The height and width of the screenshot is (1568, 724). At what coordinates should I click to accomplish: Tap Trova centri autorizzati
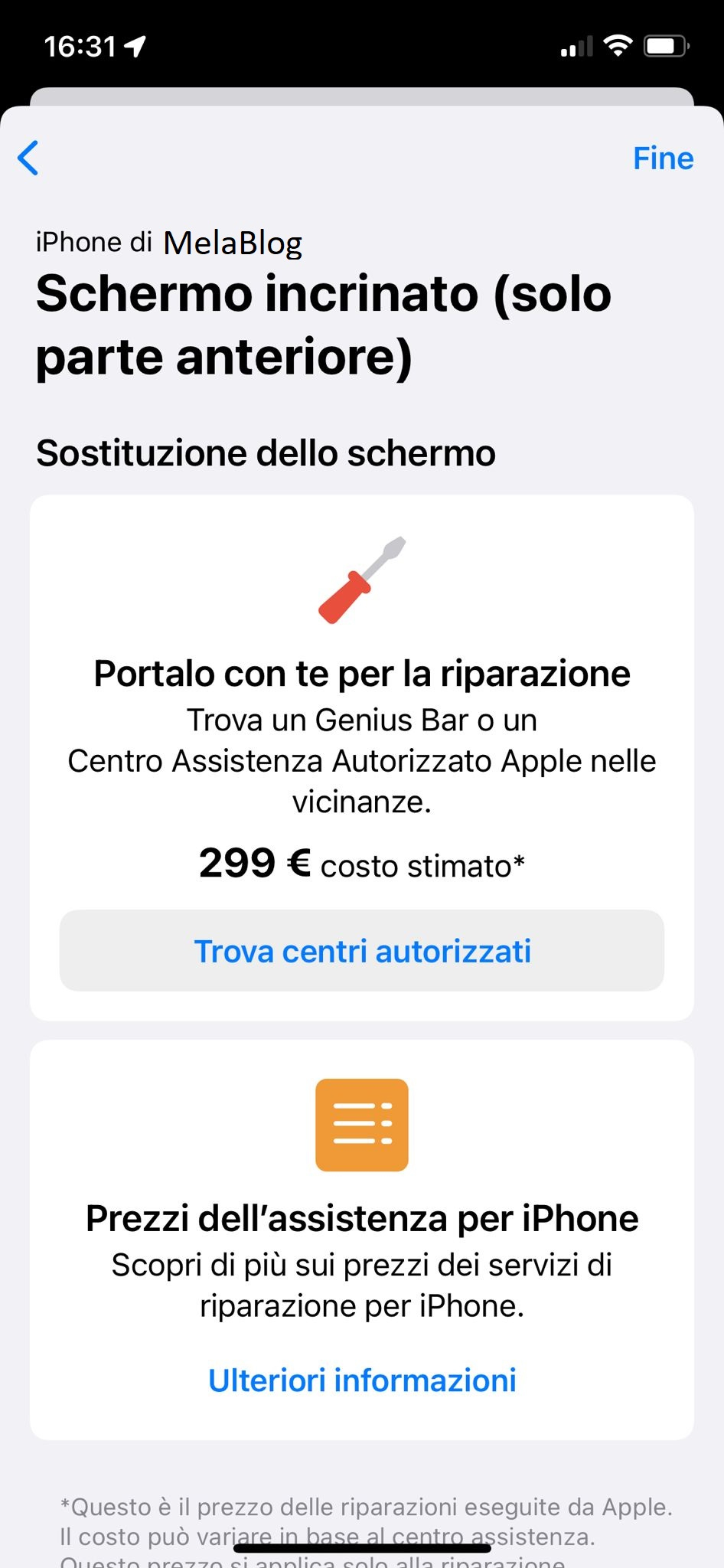362,951
